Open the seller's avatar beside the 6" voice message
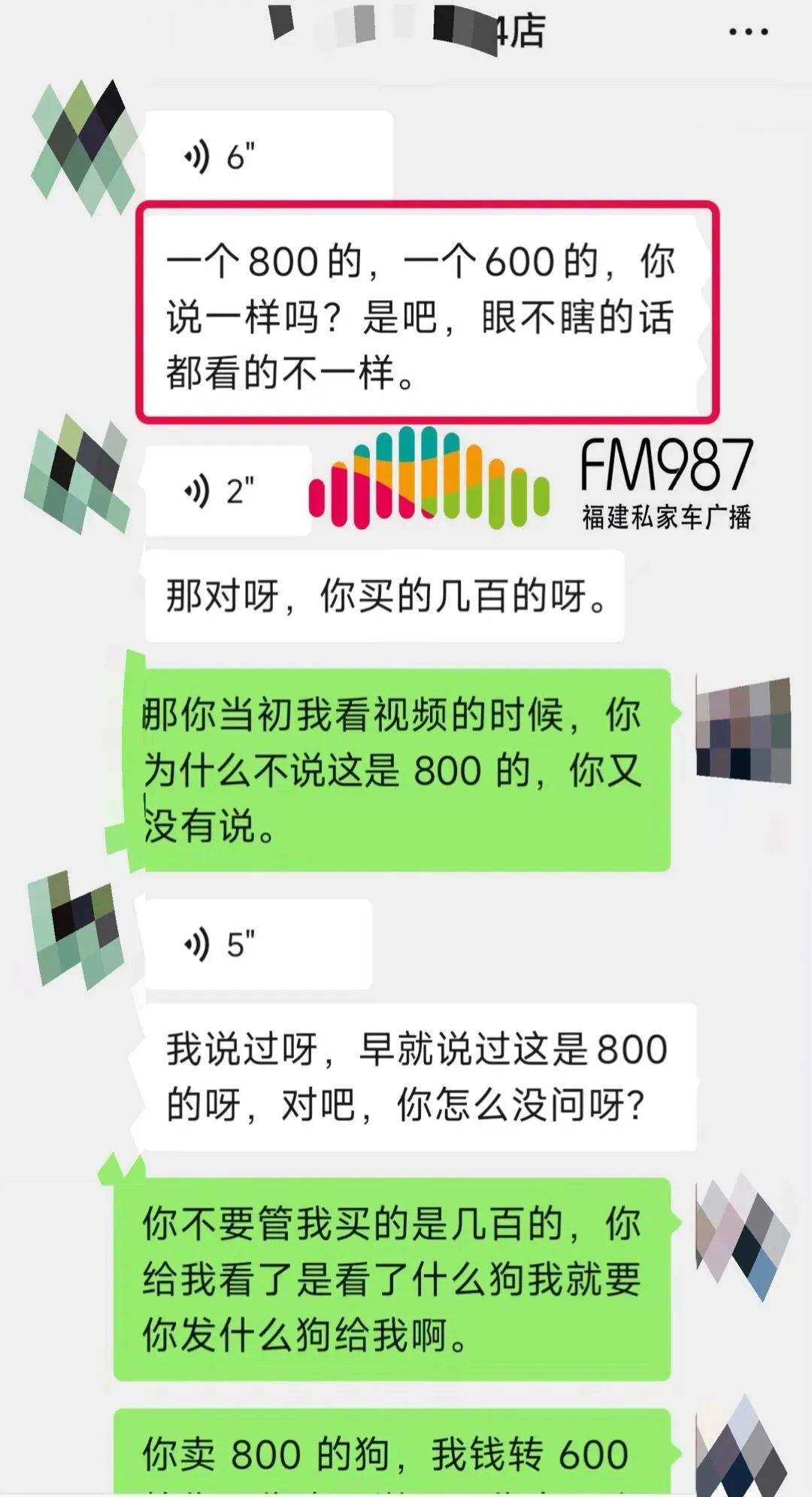The image size is (812, 1497). 84,148
